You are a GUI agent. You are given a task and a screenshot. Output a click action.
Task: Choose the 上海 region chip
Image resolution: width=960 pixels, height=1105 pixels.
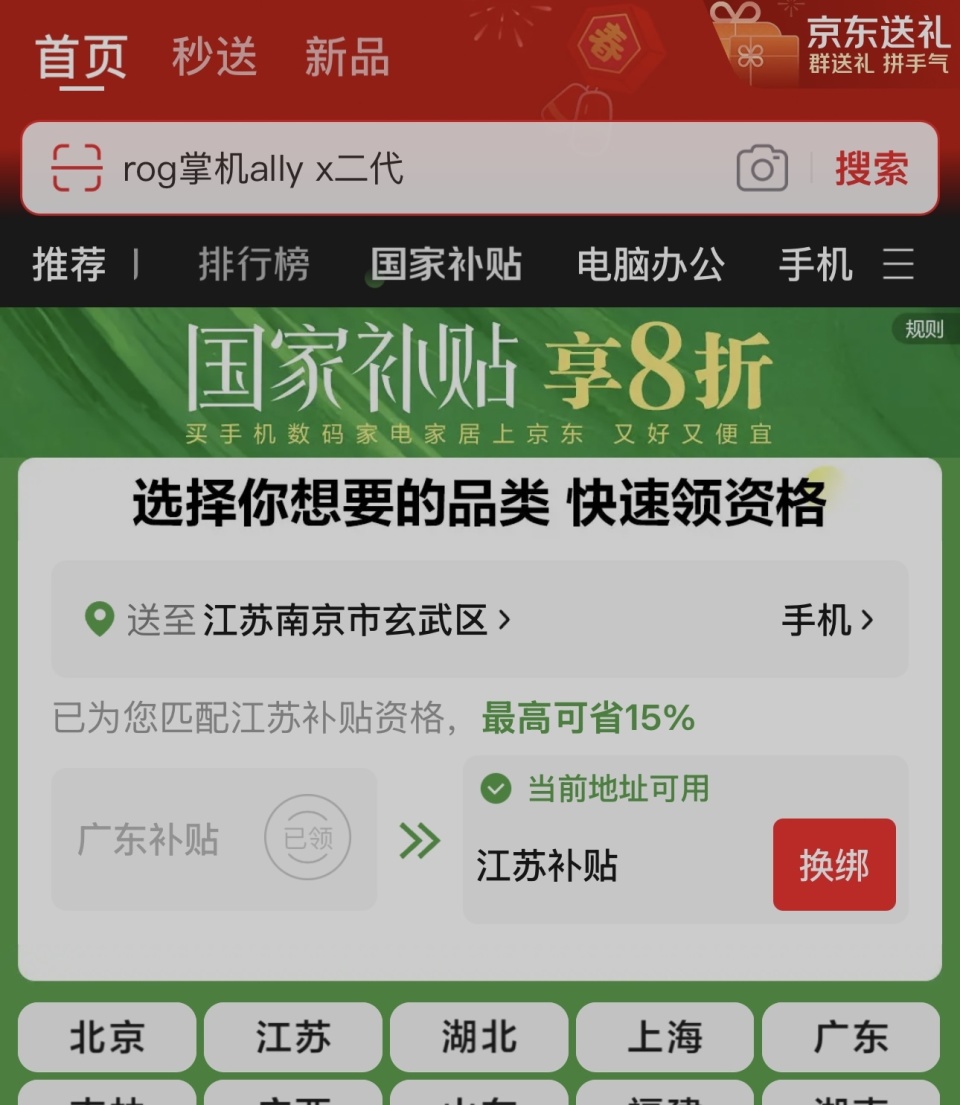click(x=665, y=1037)
